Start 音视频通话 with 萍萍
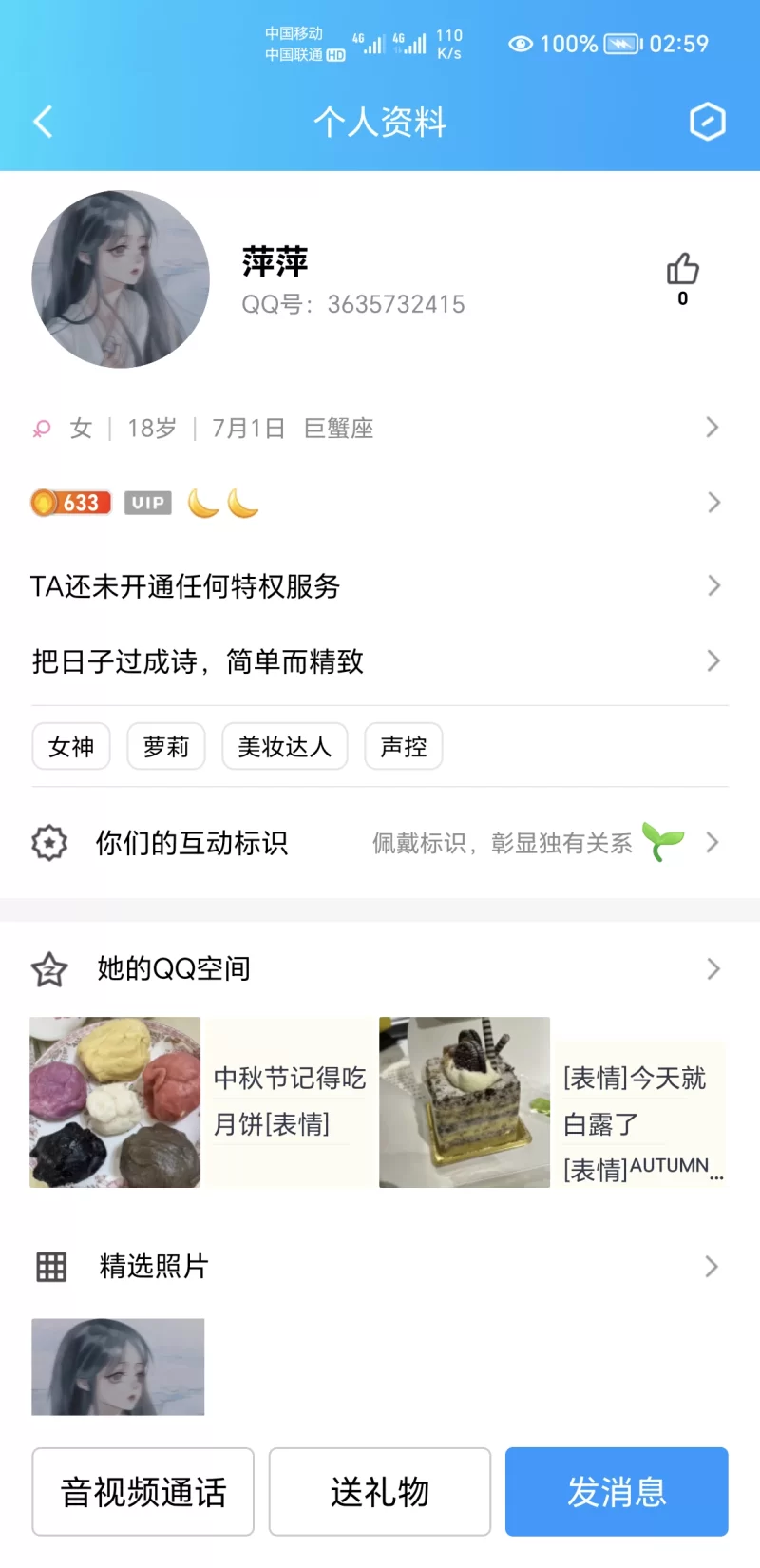The width and height of the screenshot is (760, 1568). click(143, 1492)
